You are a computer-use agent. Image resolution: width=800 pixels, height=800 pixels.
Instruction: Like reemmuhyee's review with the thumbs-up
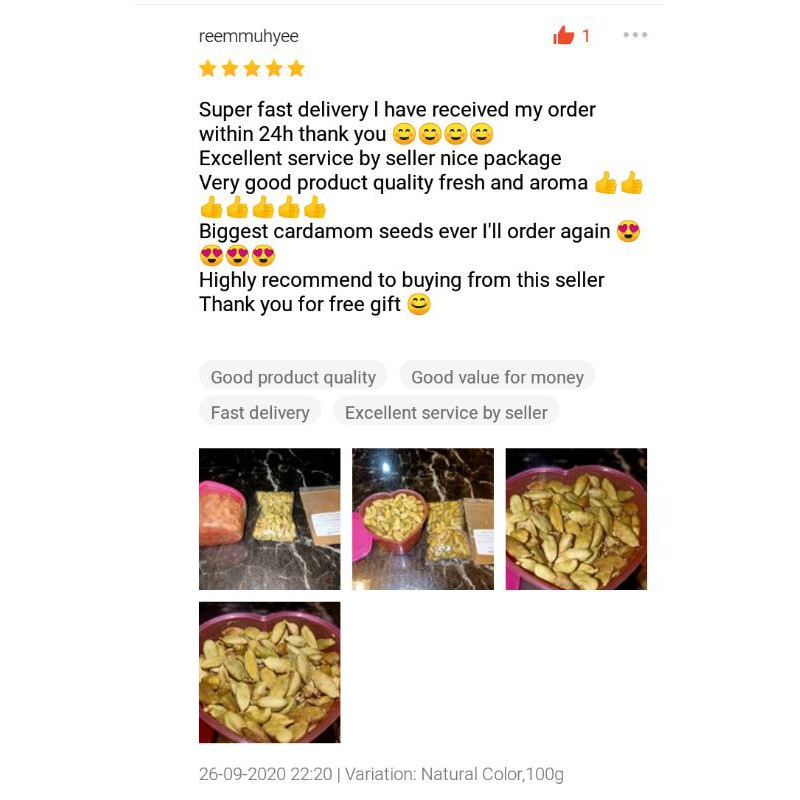click(563, 35)
